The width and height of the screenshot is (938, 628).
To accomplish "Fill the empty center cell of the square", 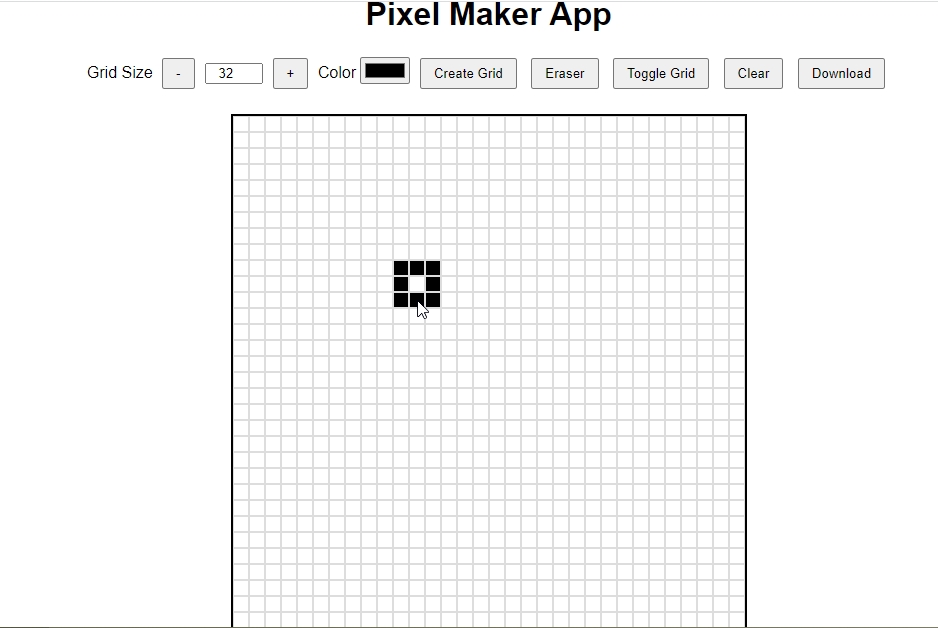I will [417, 284].
